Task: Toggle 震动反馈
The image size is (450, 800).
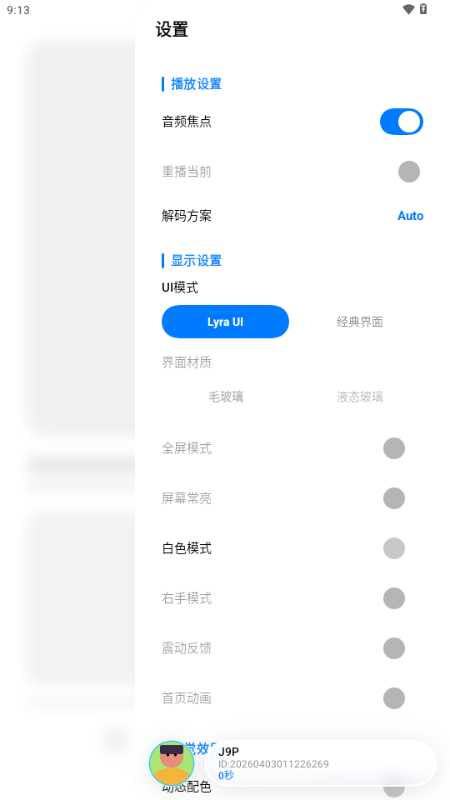Action: [394, 648]
